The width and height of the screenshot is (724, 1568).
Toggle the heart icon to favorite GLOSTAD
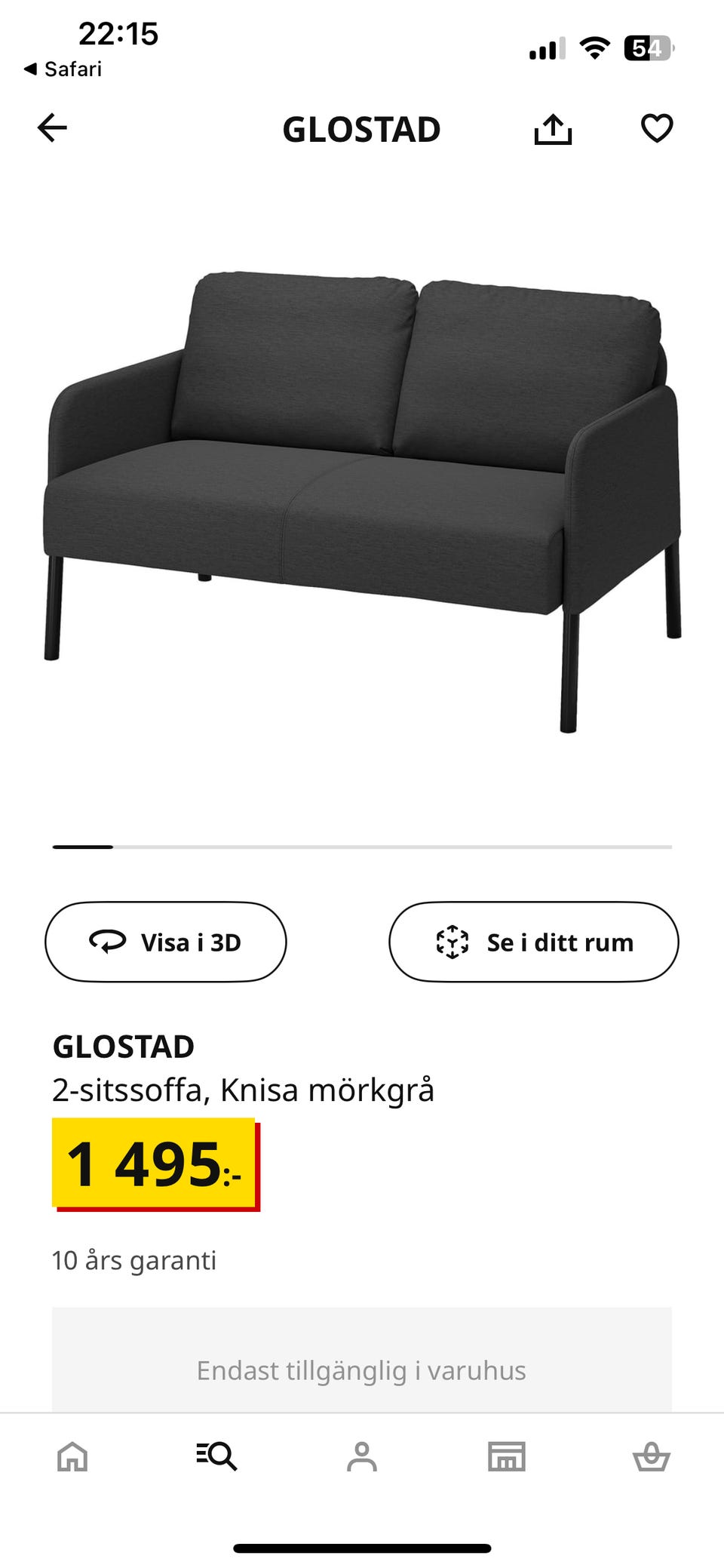coord(658,128)
